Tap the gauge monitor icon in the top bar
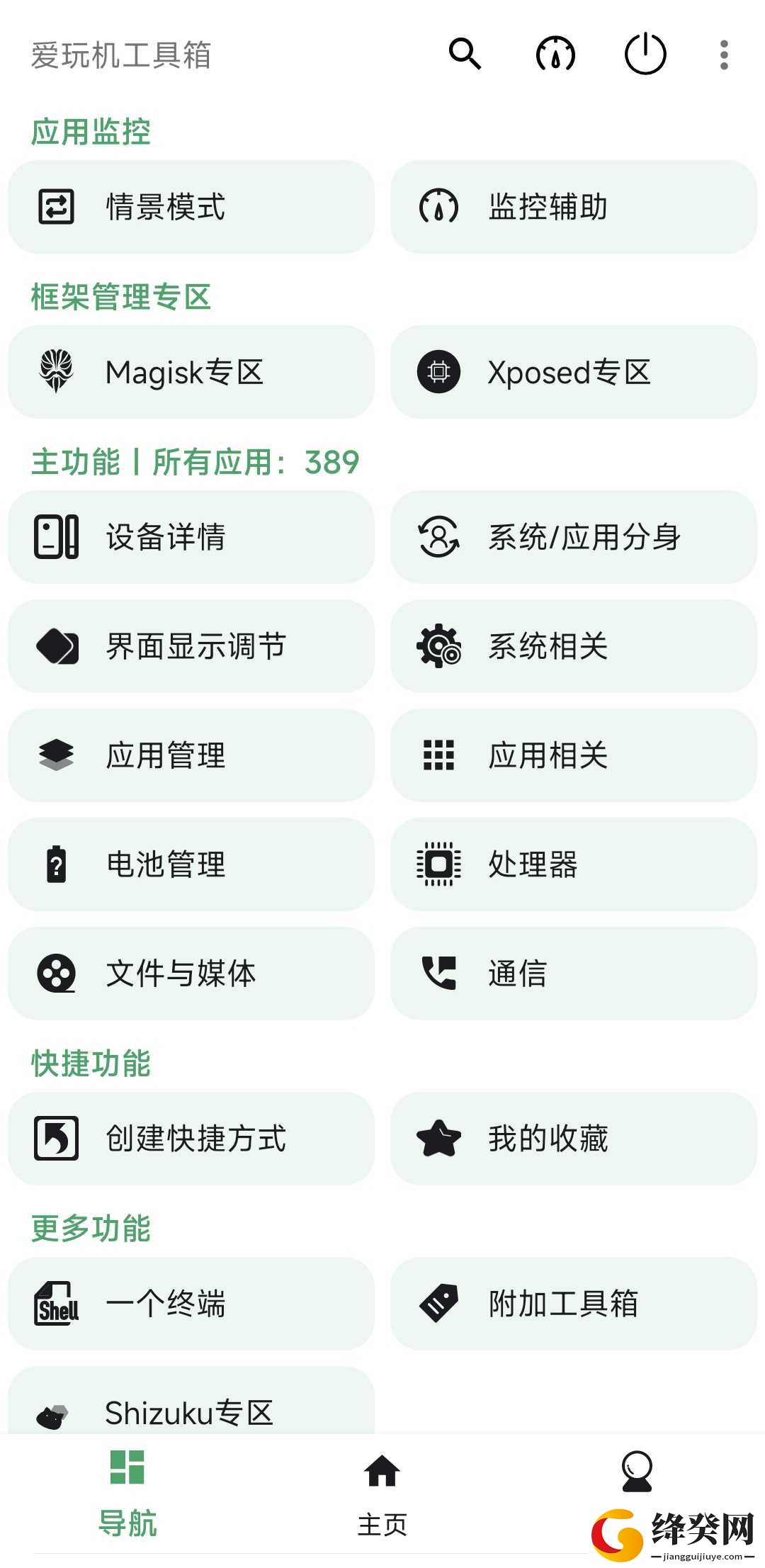Image resolution: width=765 pixels, height=1568 pixels. (555, 54)
